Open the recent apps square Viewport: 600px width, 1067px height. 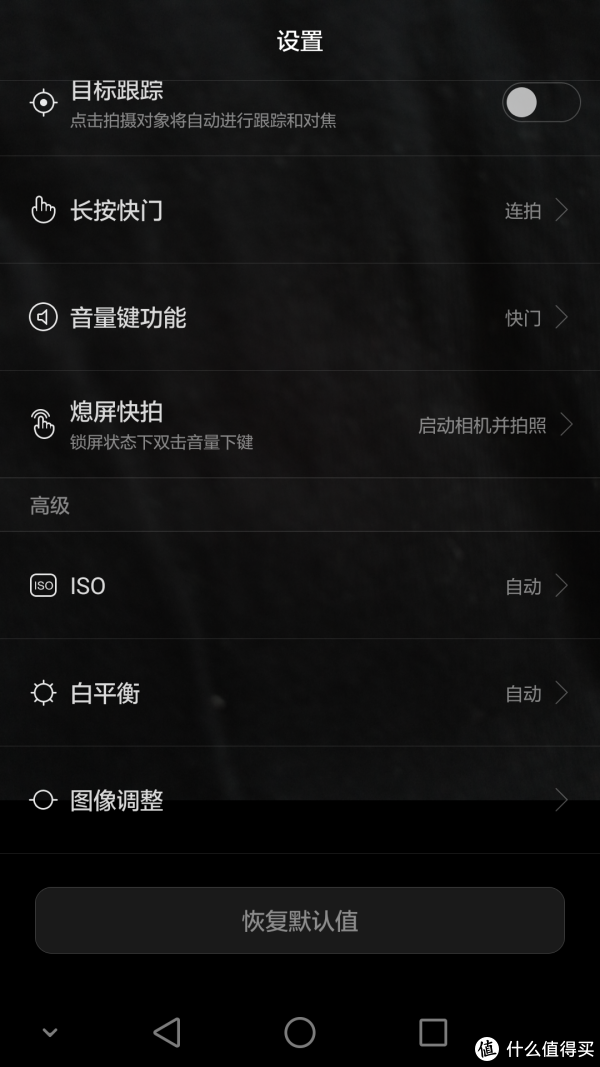click(433, 1032)
